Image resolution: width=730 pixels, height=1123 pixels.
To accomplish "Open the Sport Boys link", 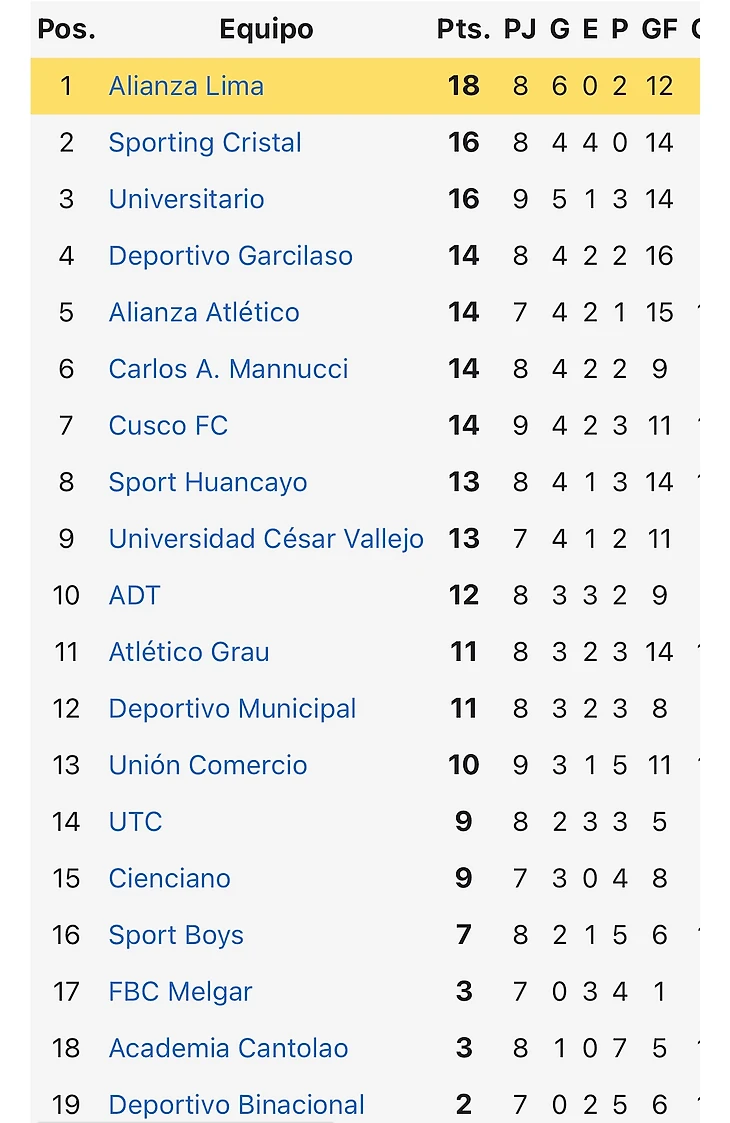I will tap(176, 935).
